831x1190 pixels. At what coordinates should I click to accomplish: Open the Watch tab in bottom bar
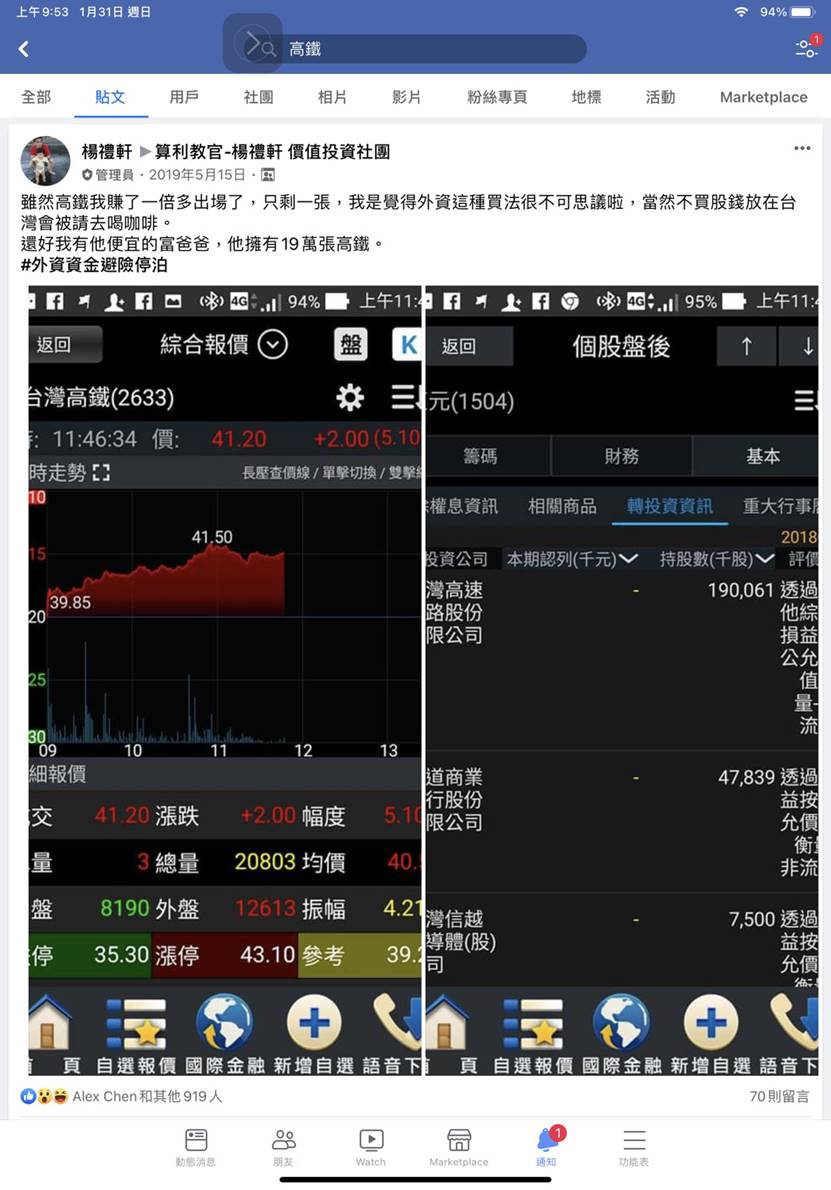click(x=370, y=1146)
